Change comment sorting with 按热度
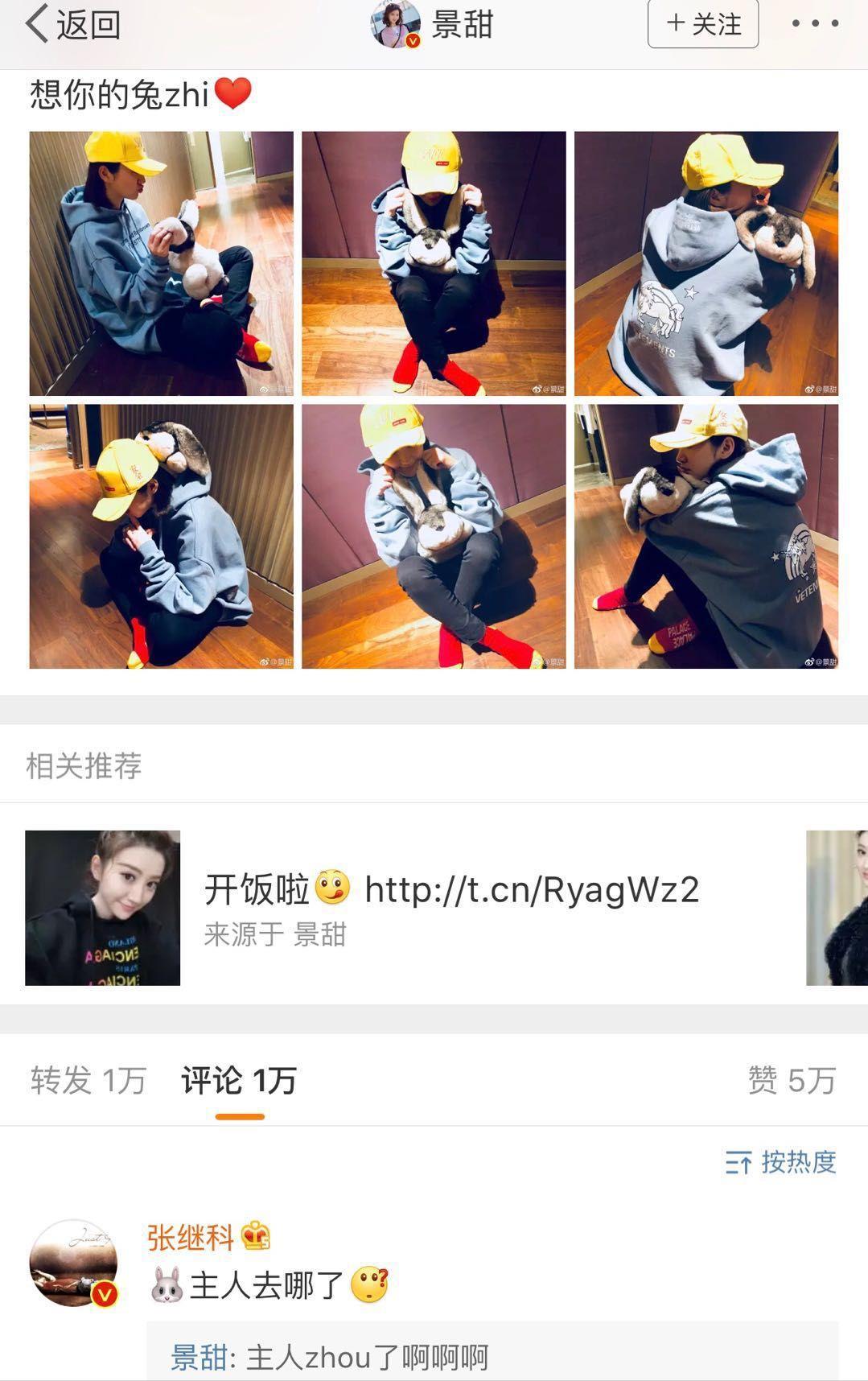The height and width of the screenshot is (1381, 868). pyautogui.click(x=780, y=1162)
